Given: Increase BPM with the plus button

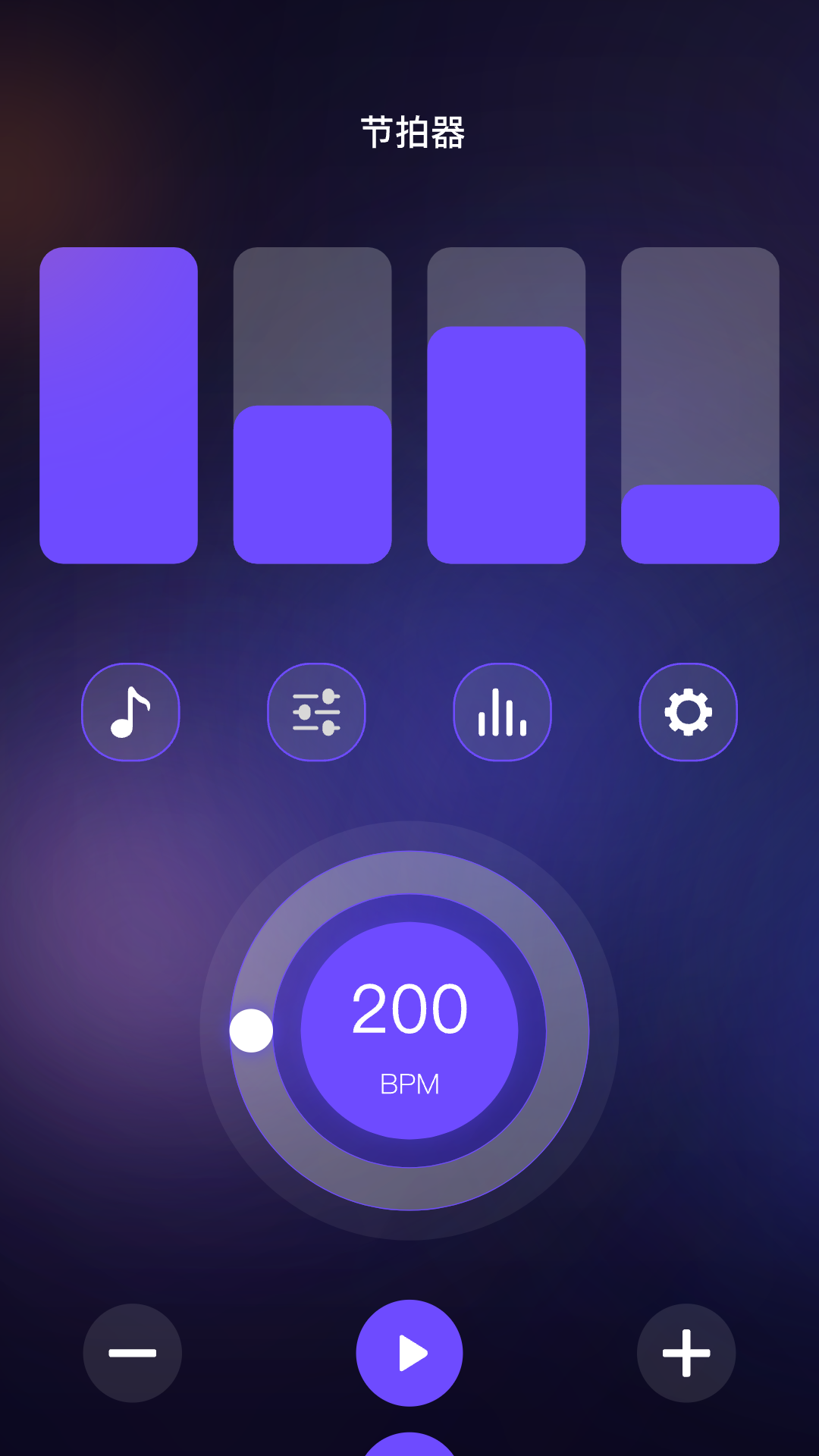Looking at the screenshot, I should (x=686, y=1353).
